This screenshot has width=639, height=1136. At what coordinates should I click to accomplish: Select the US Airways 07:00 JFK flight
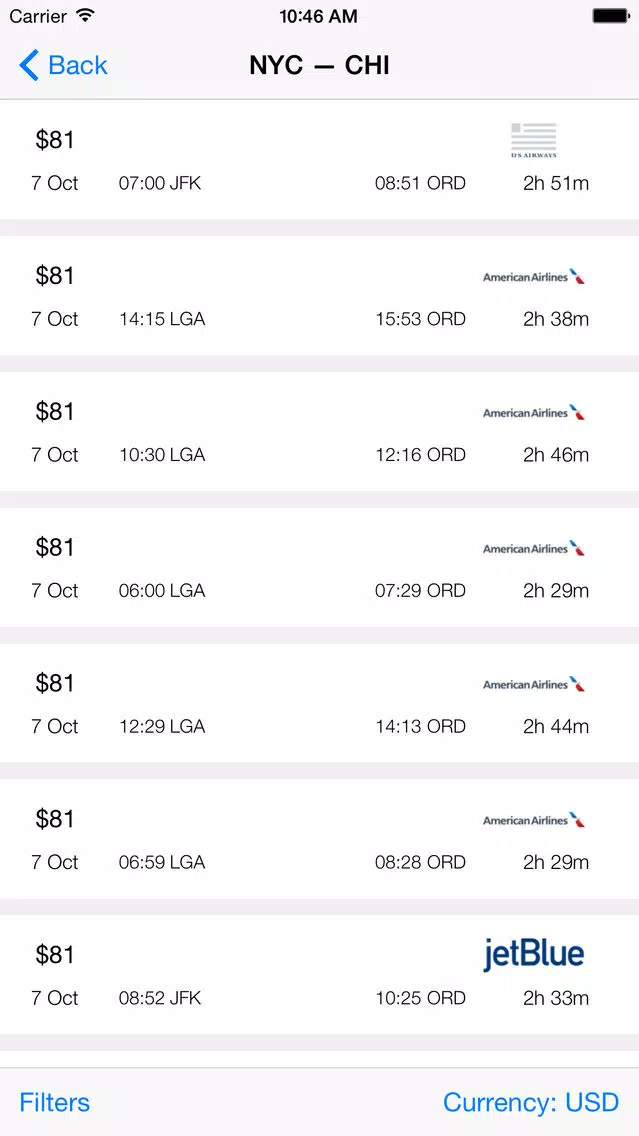pos(320,159)
